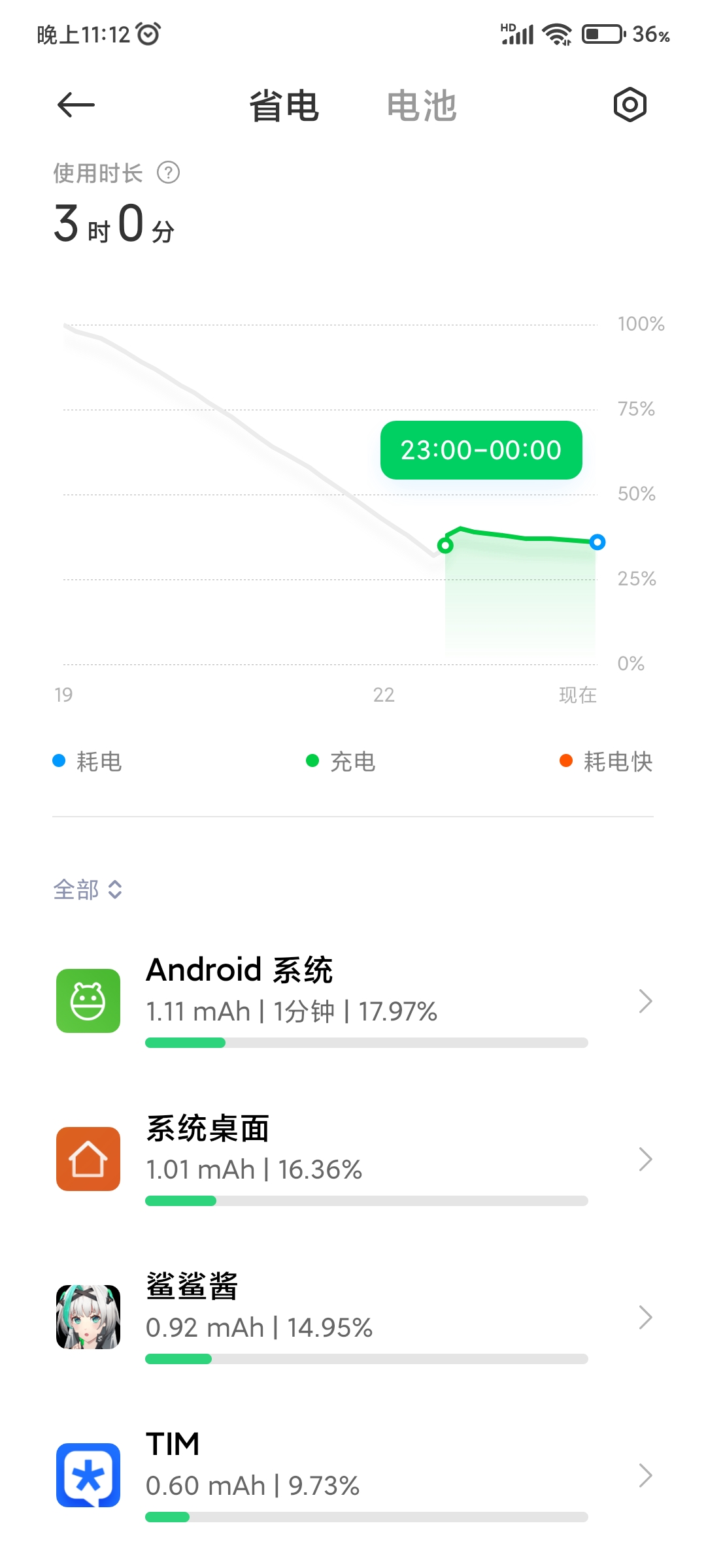Open the battery settings gear icon
706x1568 pixels.
pos(630,105)
